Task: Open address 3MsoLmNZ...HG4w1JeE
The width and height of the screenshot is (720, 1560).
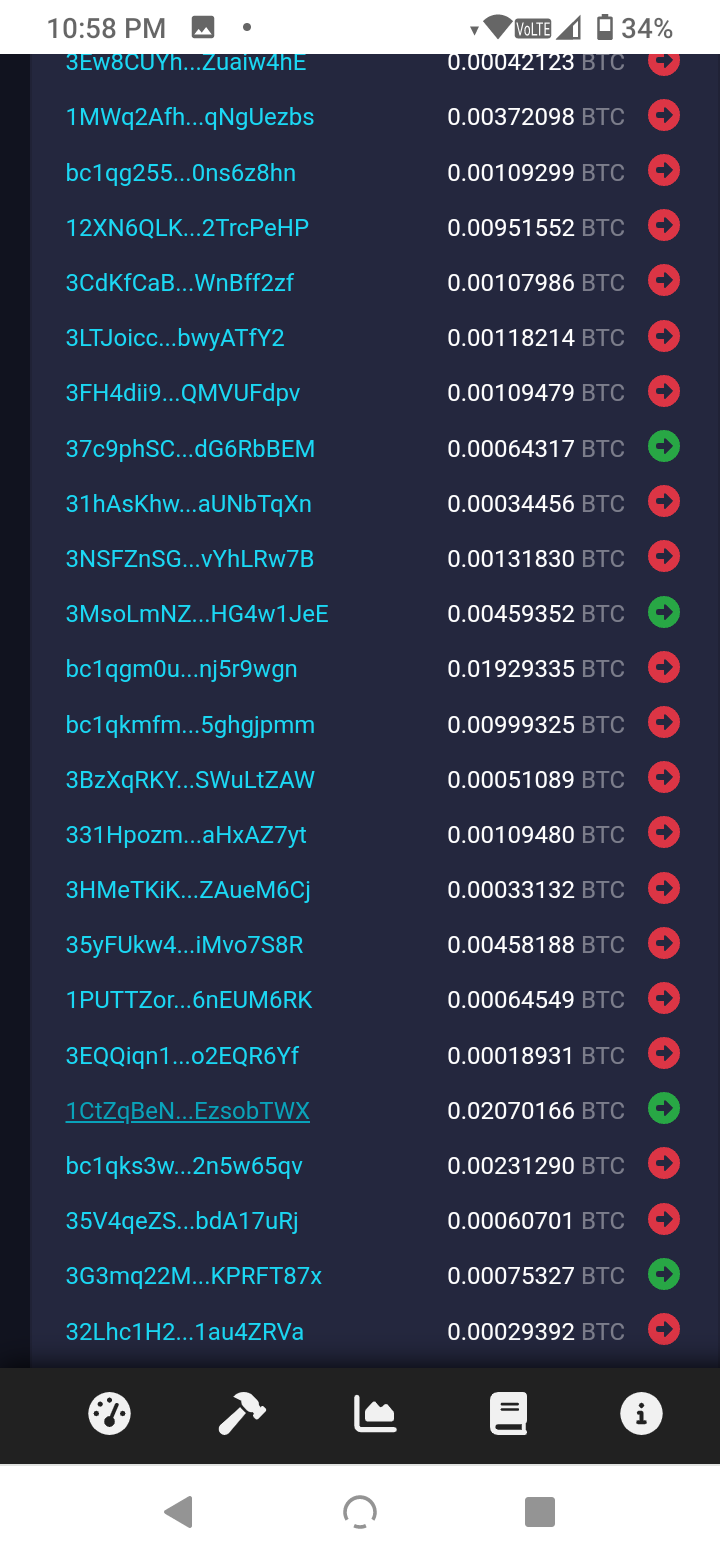Action: [197, 614]
